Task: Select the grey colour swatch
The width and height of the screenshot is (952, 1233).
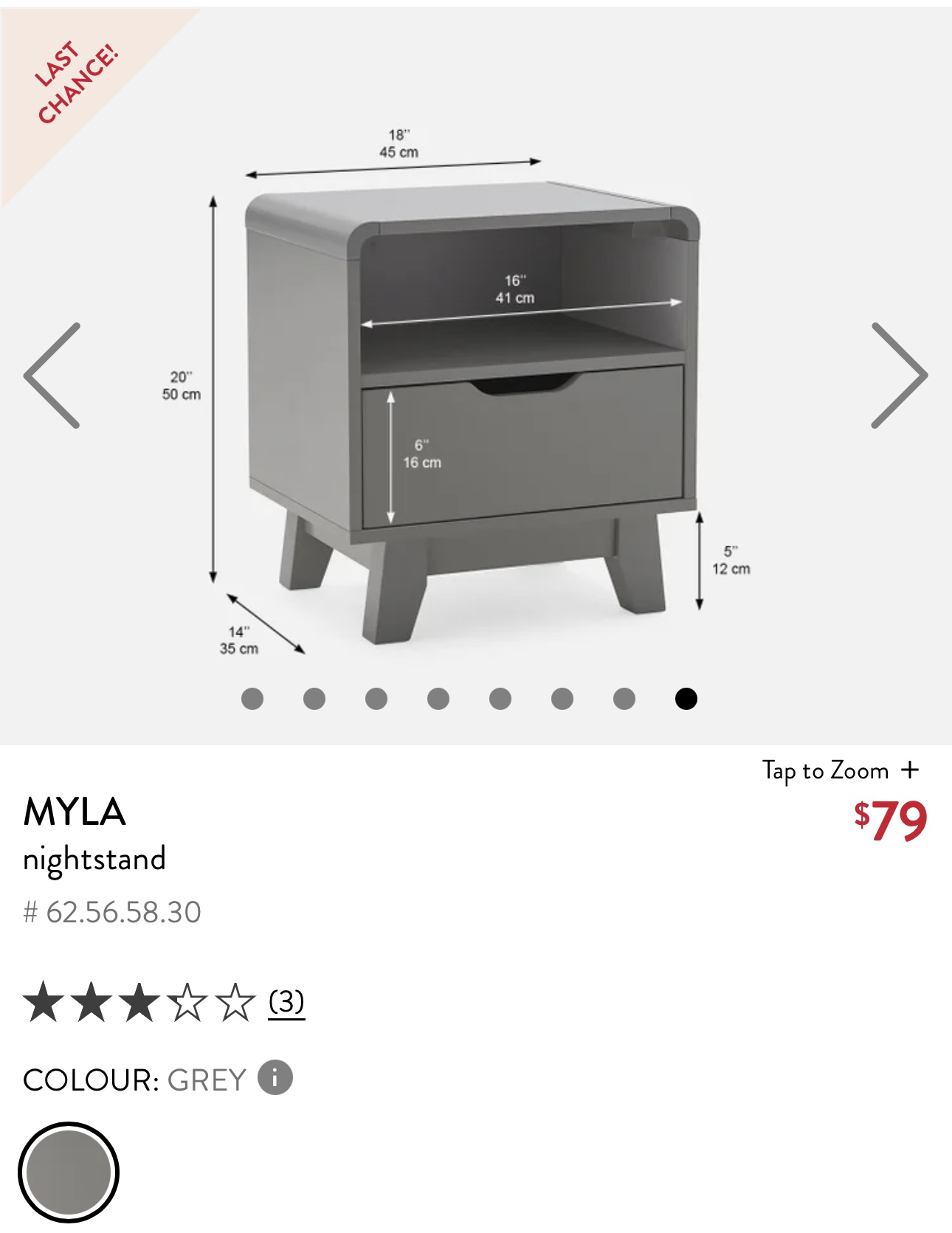Action: click(69, 1172)
